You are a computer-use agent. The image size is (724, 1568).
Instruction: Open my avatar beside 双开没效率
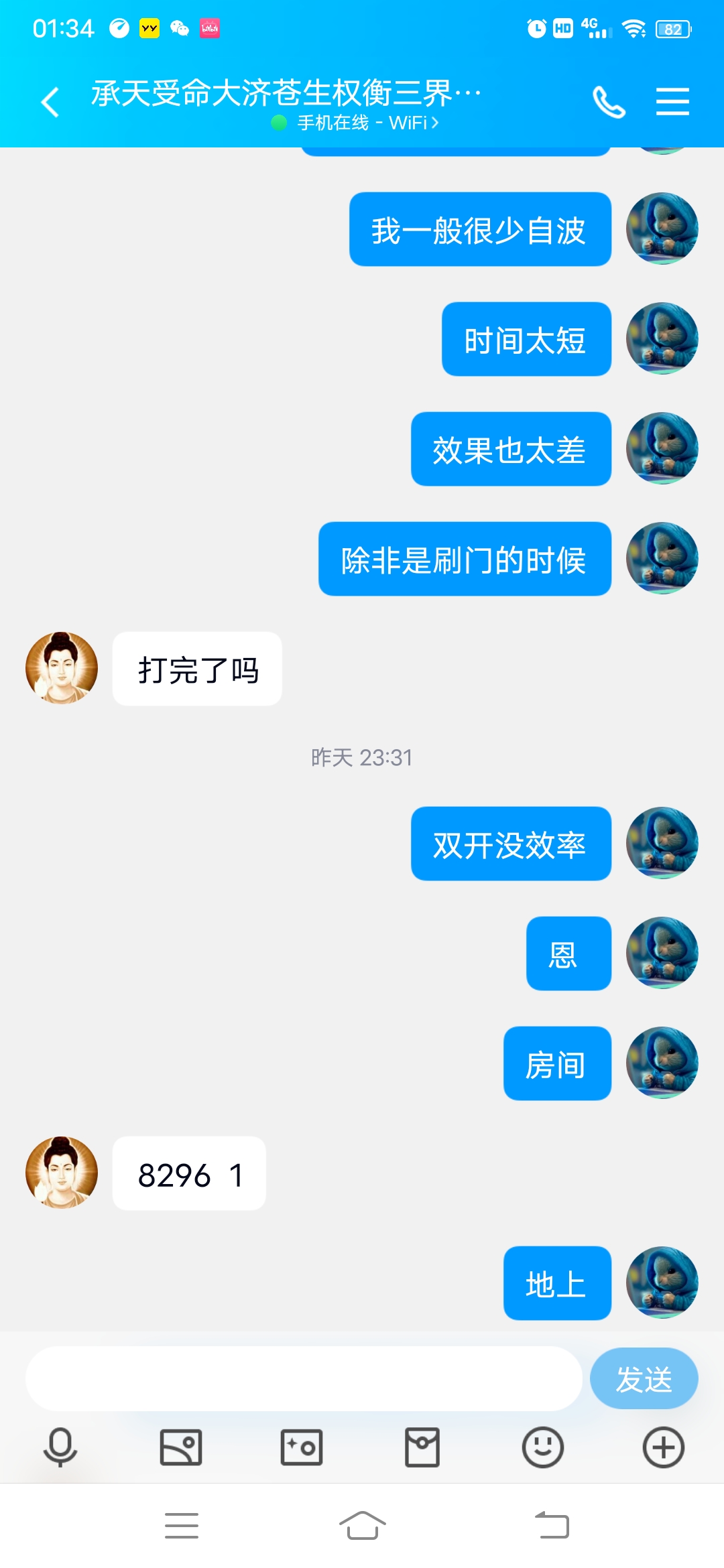click(662, 843)
